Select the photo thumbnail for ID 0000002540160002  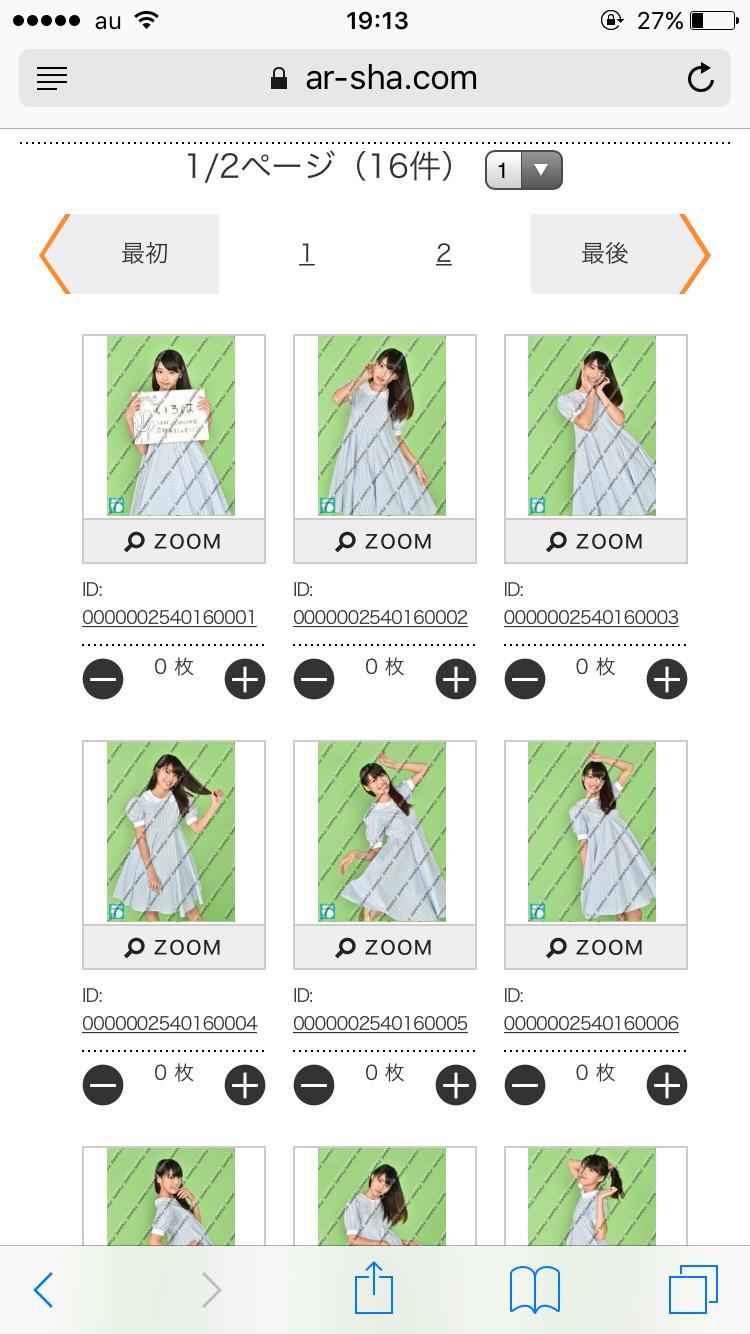coord(383,426)
